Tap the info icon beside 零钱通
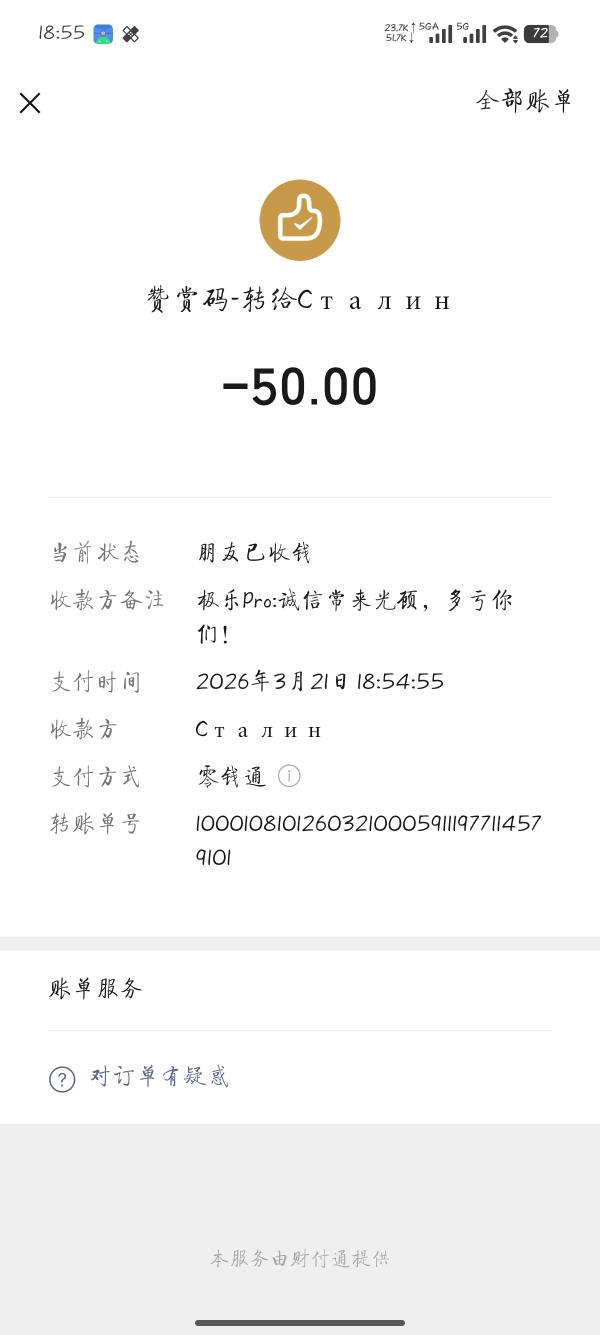Screen dimensions: 600x1335 289,776
